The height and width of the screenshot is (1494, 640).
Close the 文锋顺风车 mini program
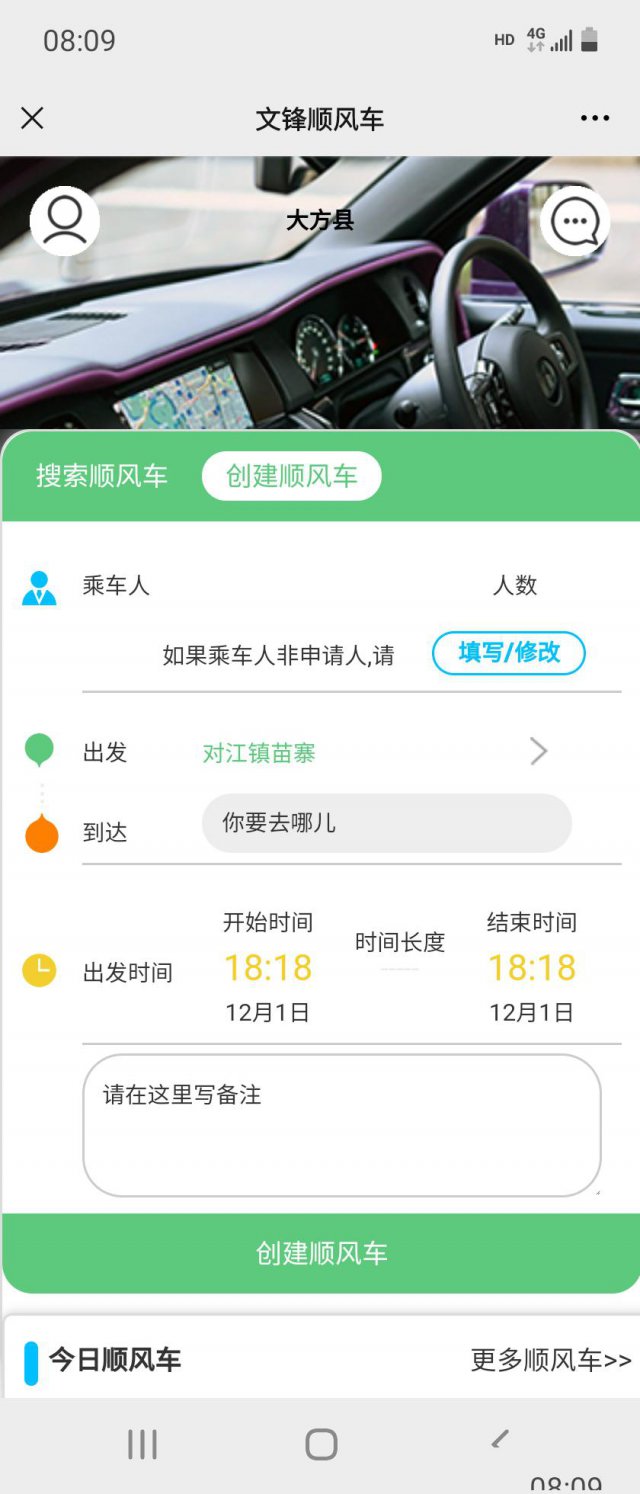32,119
